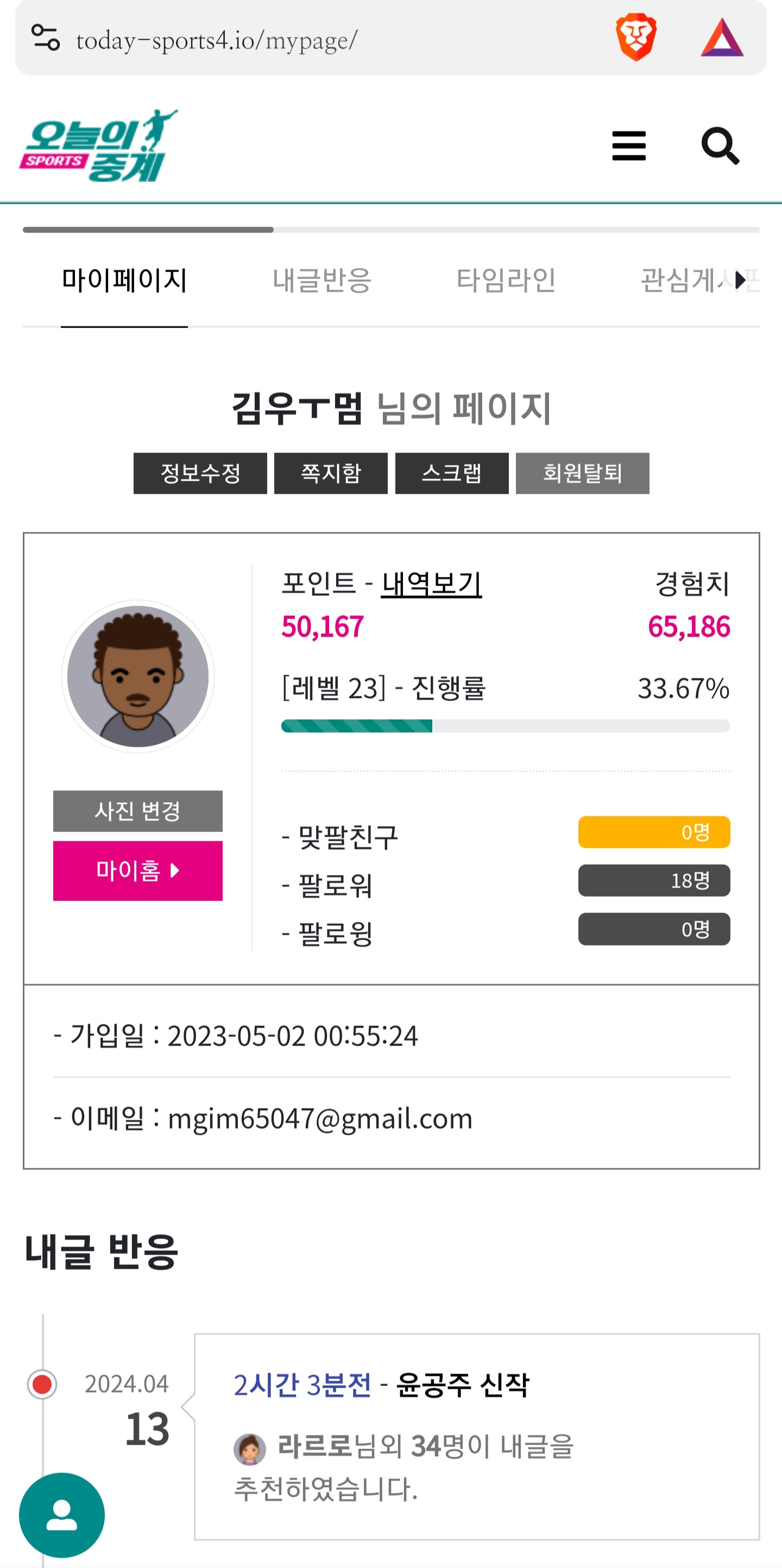This screenshot has height=1568, width=782.
Task: Go to 마이홈
Action: coord(137,871)
